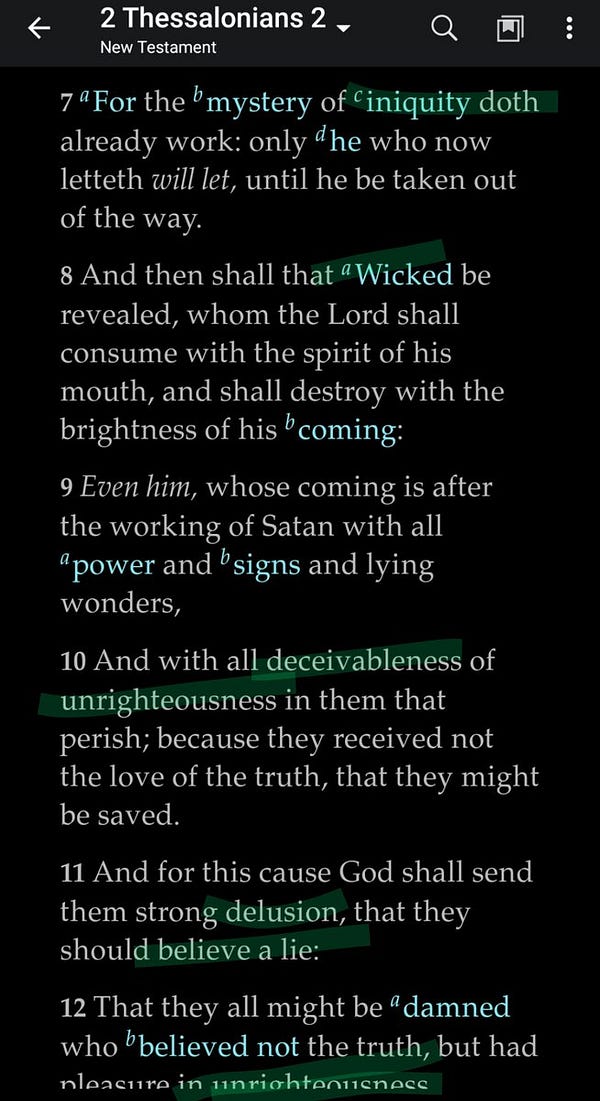The image size is (600, 1101).
Task: Open the three-dot overflow menu
Action: point(569,28)
